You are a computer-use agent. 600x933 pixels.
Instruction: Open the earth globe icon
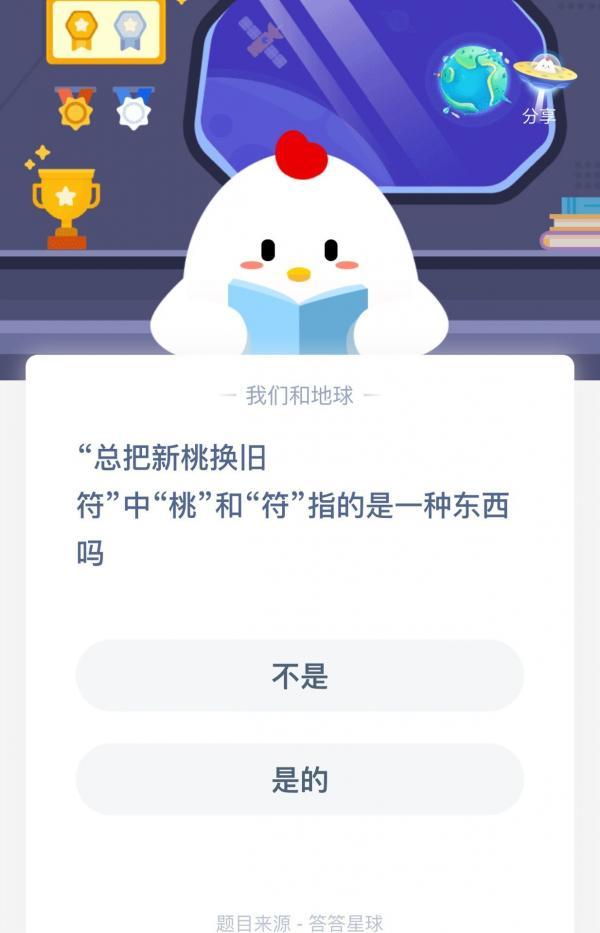tap(472, 78)
